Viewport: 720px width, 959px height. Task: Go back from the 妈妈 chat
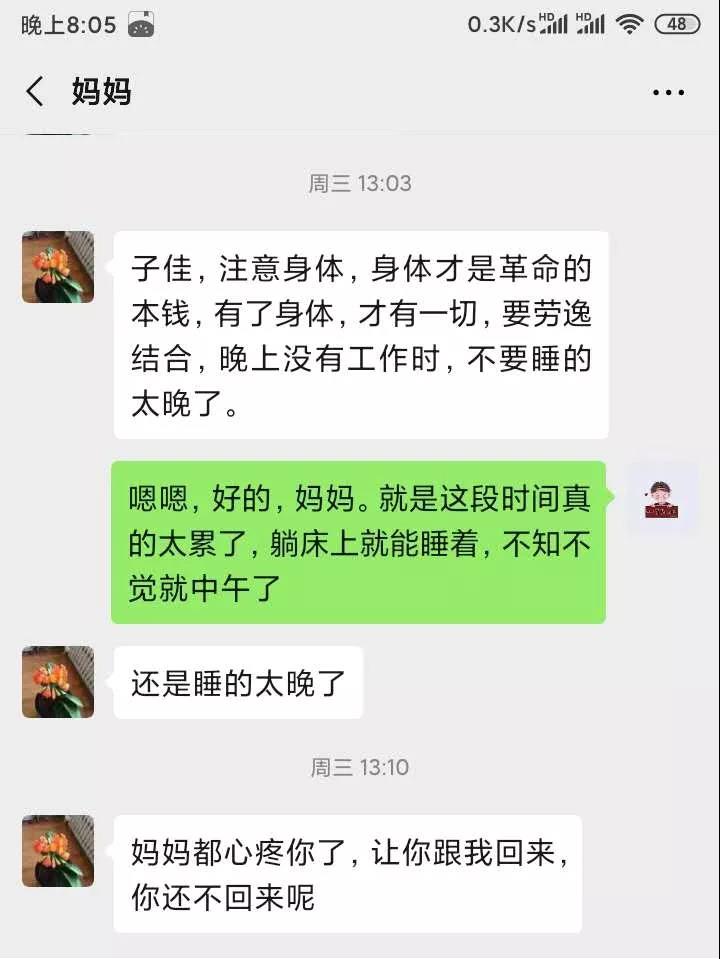(35, 92)
